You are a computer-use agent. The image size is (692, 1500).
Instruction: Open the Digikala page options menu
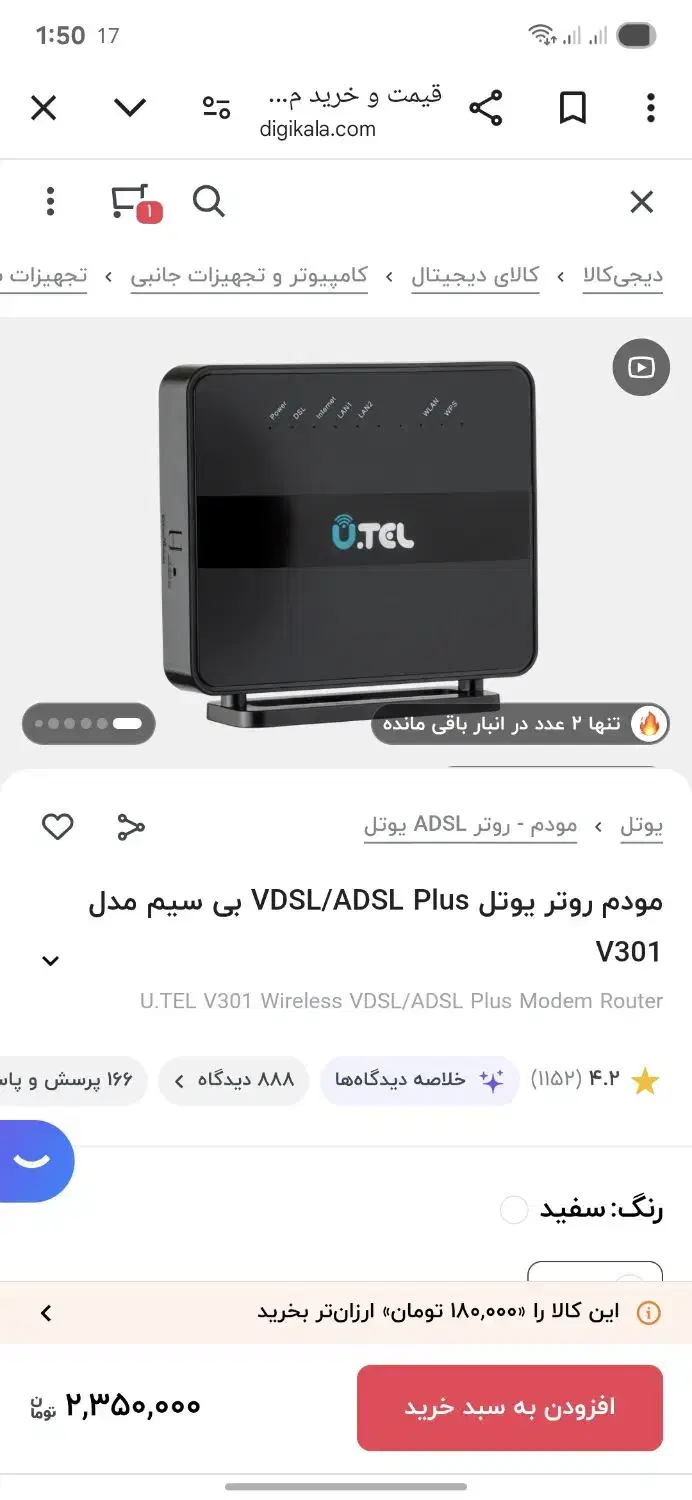51,202
